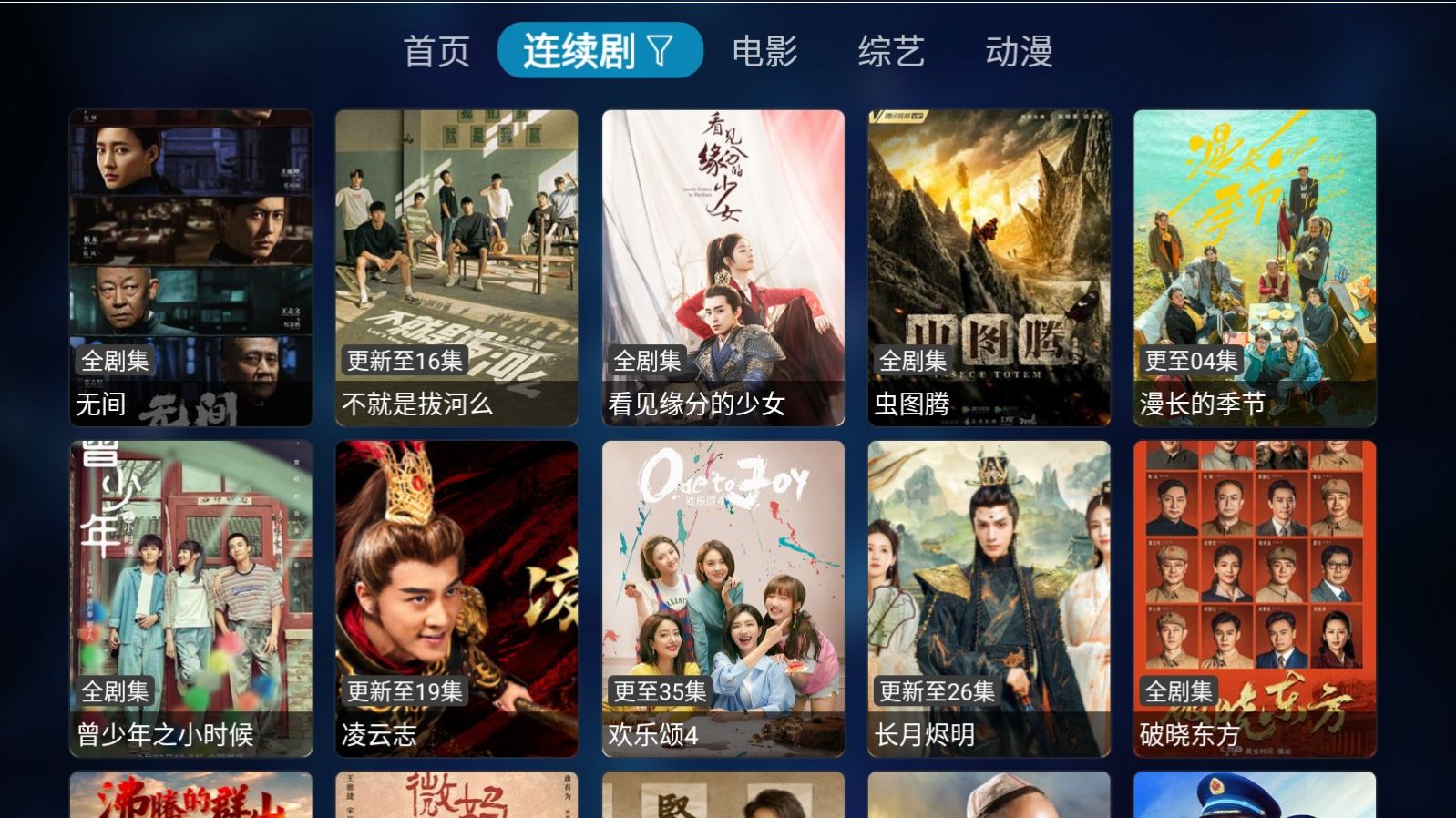View 看见缘分的少女 details

(723, 268)
